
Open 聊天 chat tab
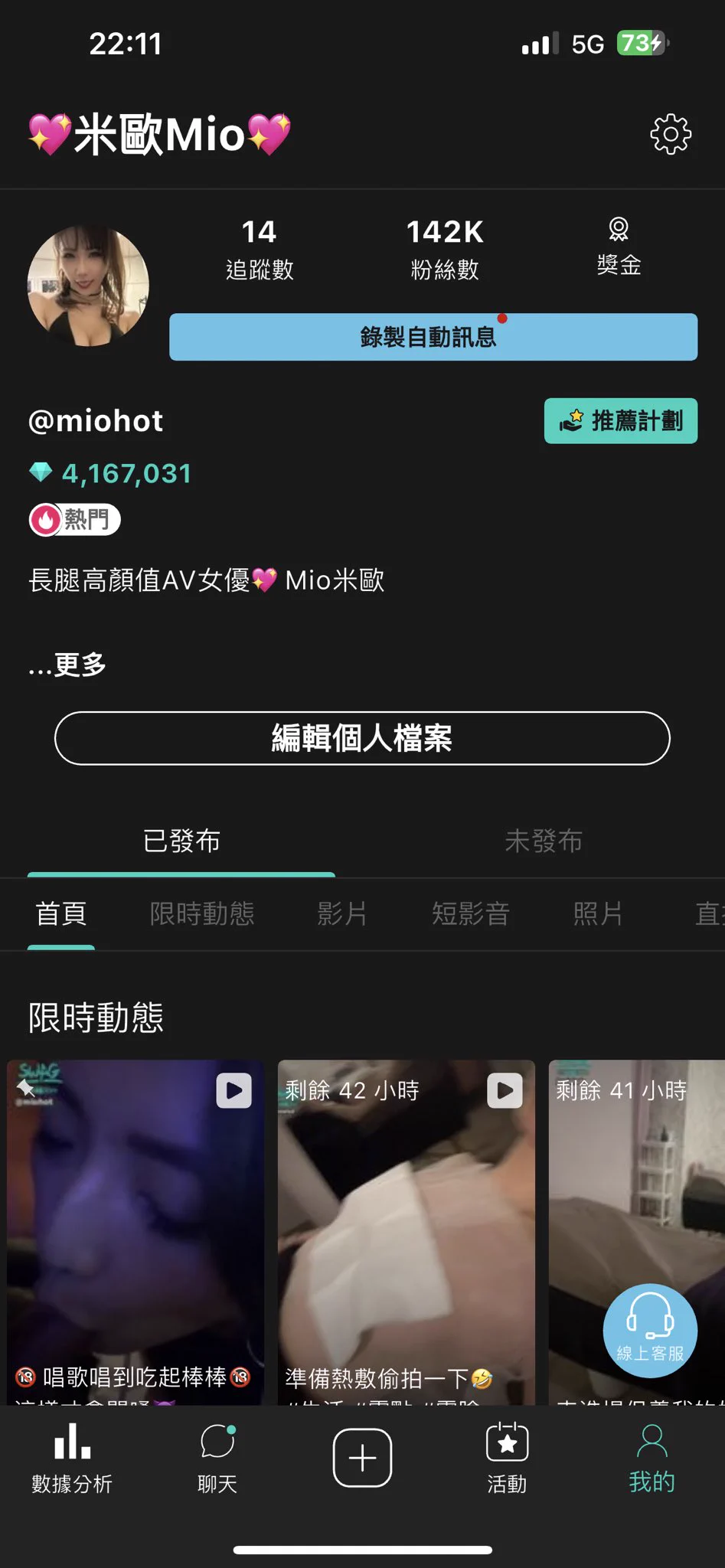coord(217,1458)
